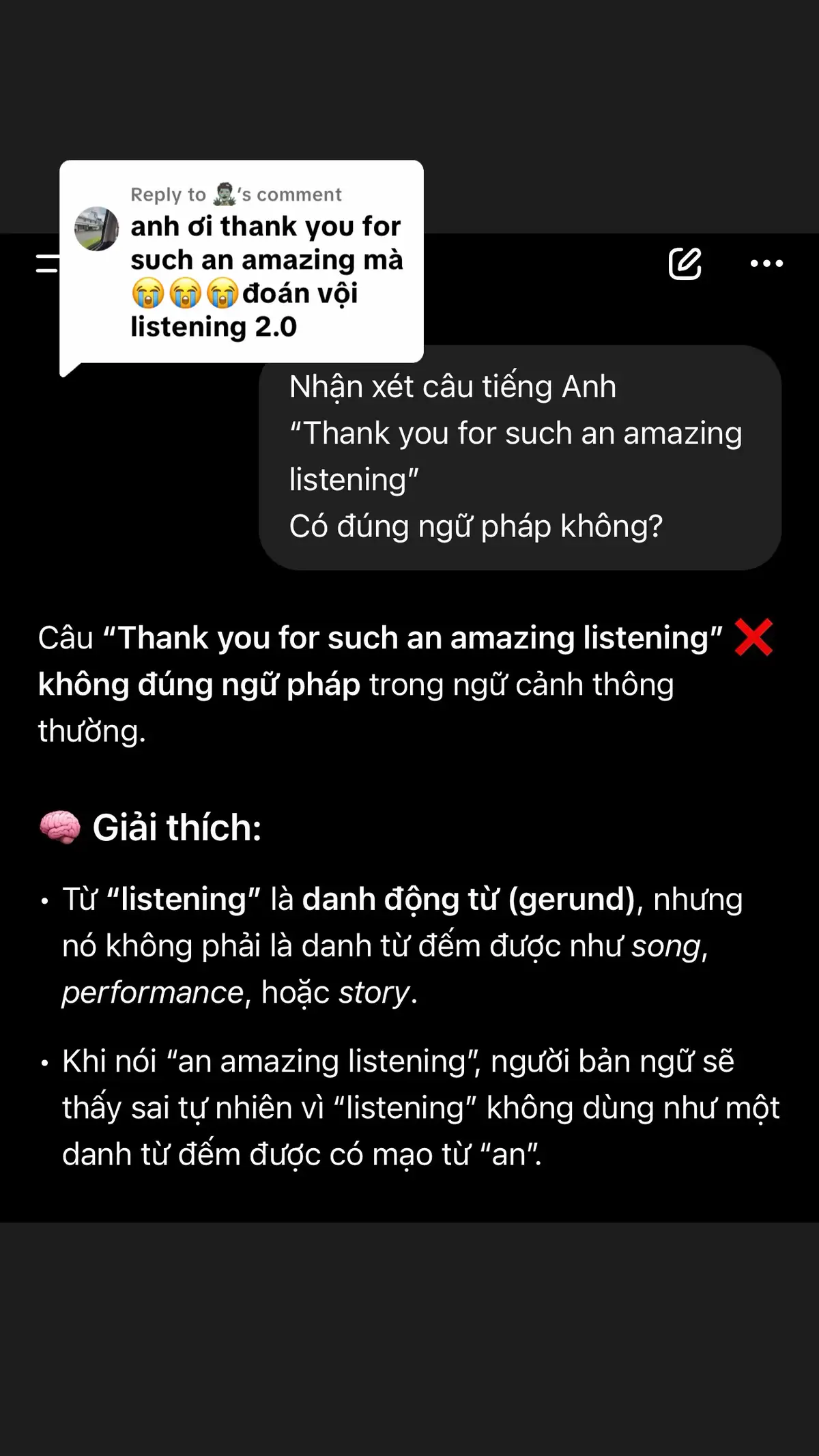Tap the first crying emoji in the comment
The image size is (819, 1456).
click(x=149, y=294)
